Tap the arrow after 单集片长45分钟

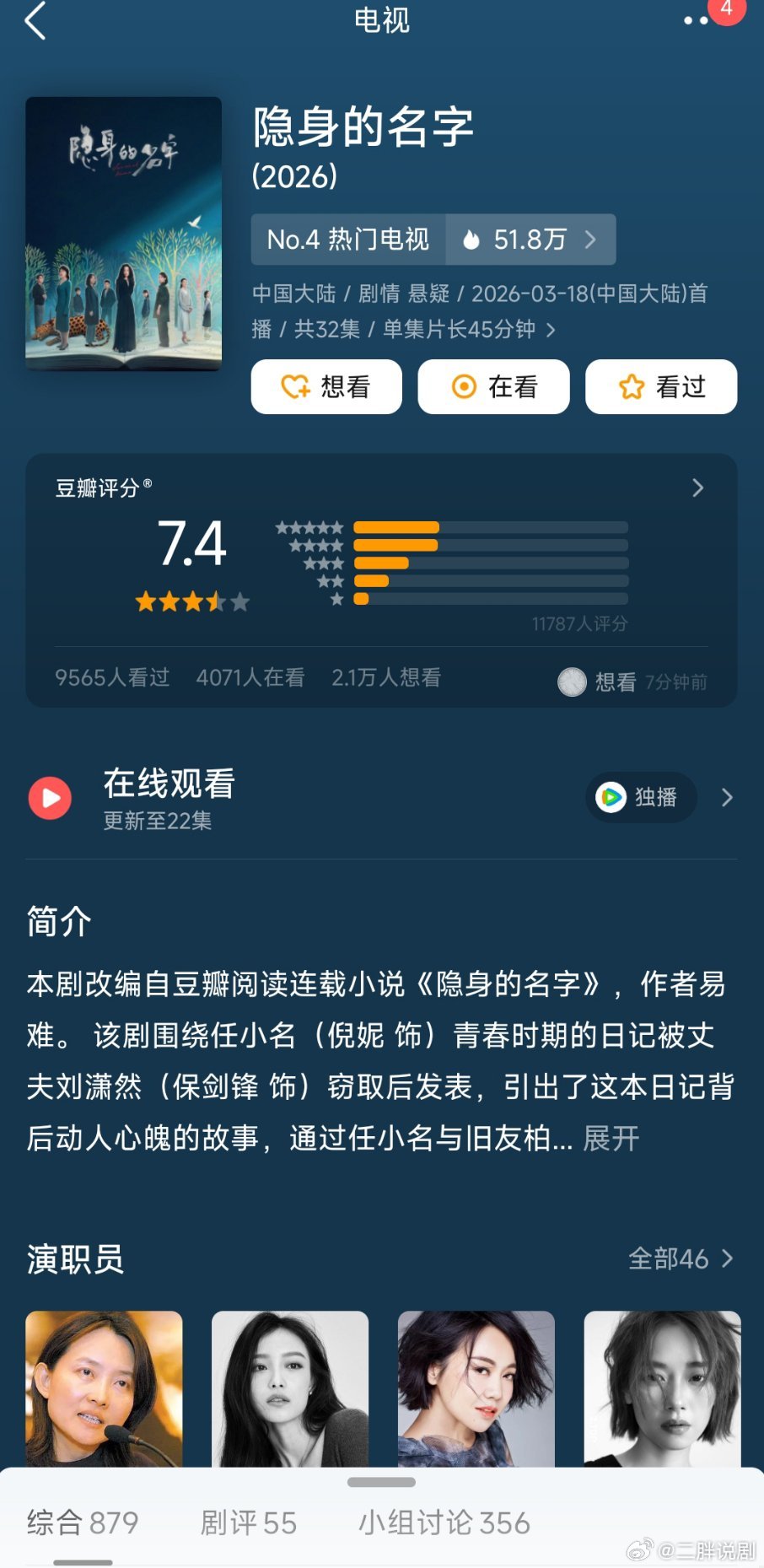[x=552, y=331]
